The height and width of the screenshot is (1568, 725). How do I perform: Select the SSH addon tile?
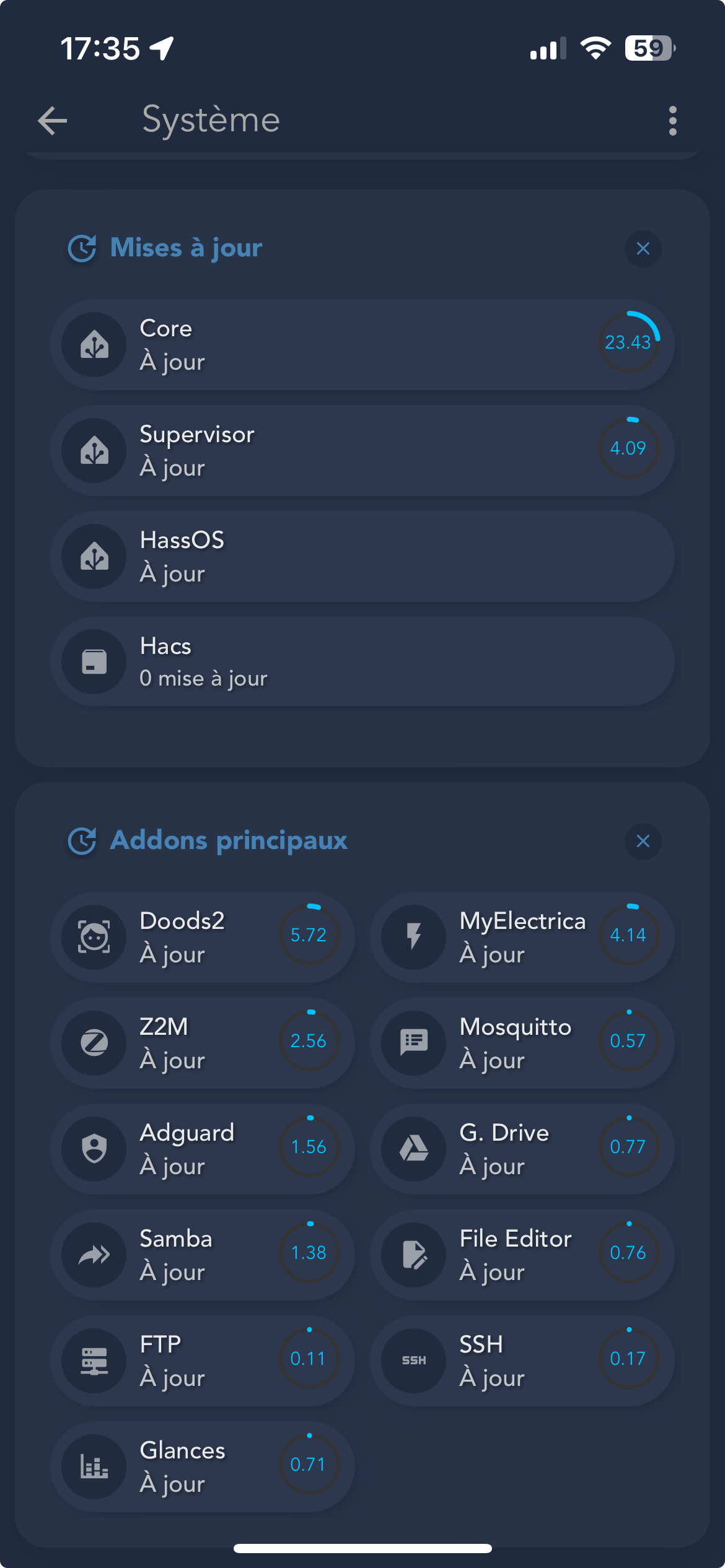pyautogui.click(x=522, y=1361)
